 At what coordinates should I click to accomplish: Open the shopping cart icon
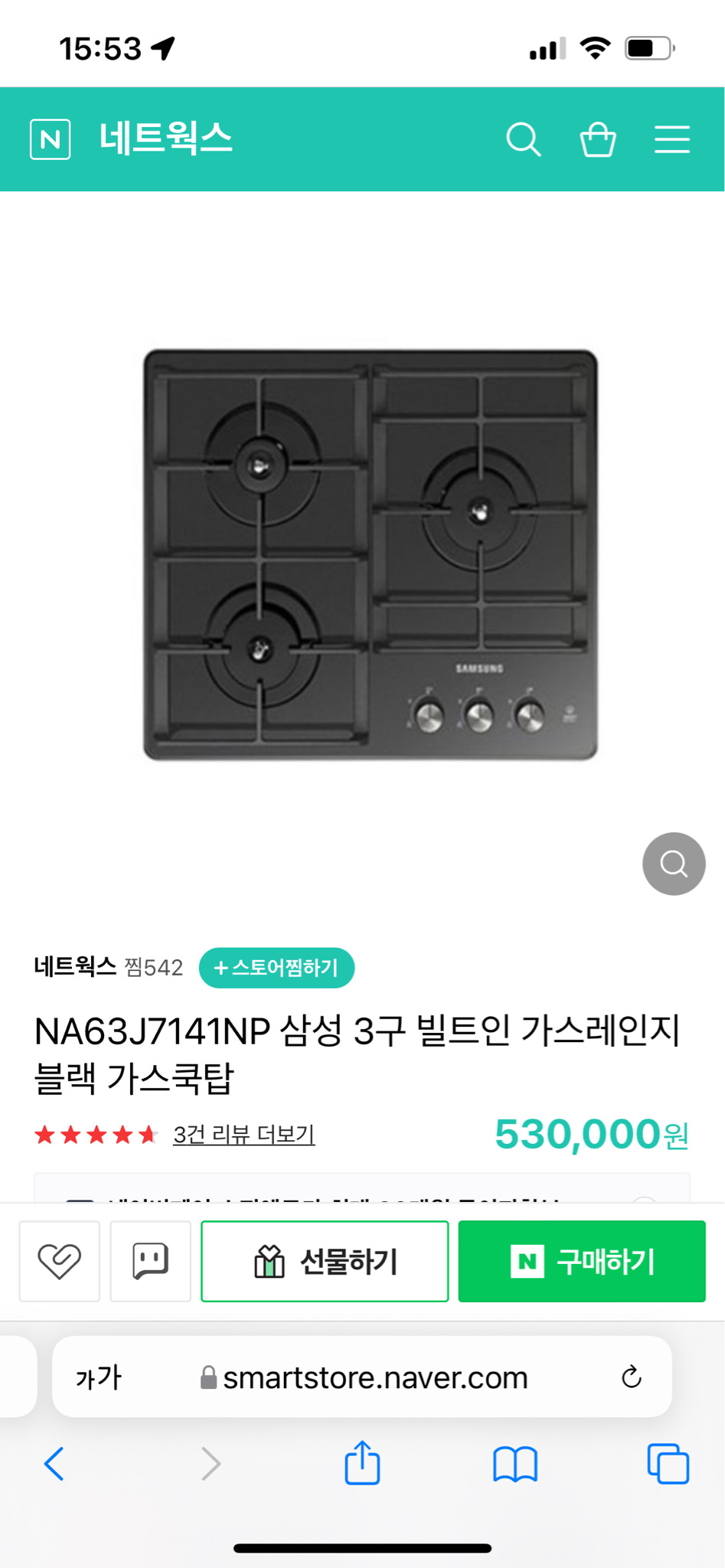598,140
